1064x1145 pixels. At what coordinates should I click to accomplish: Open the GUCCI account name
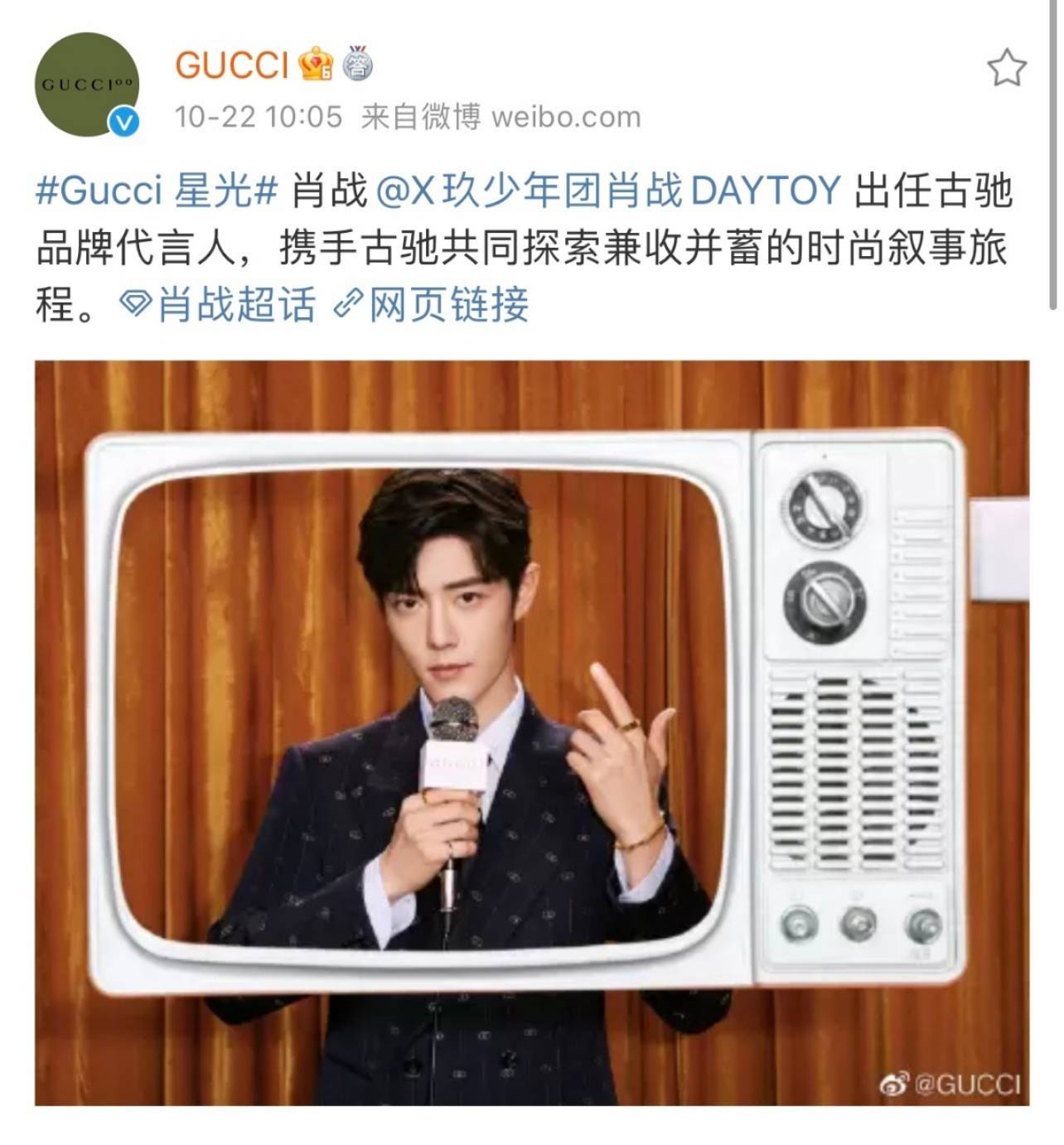point(231,65)
